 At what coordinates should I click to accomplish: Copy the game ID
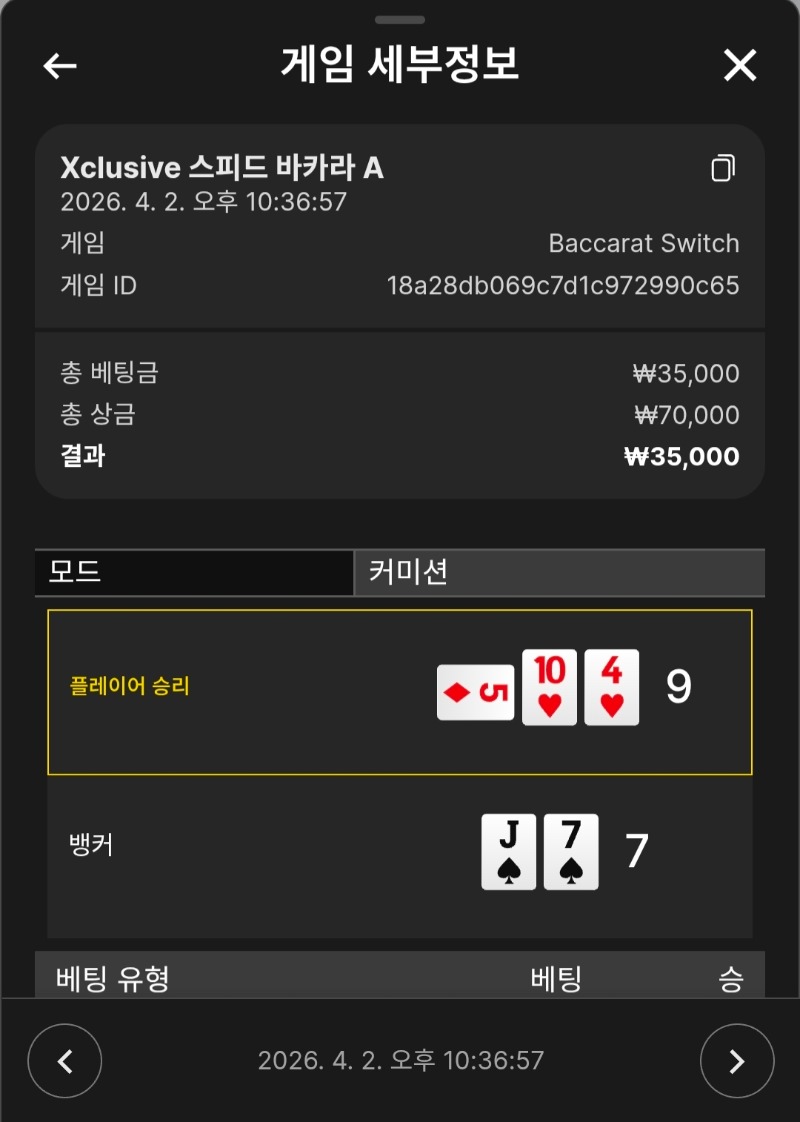click(723, 168)
